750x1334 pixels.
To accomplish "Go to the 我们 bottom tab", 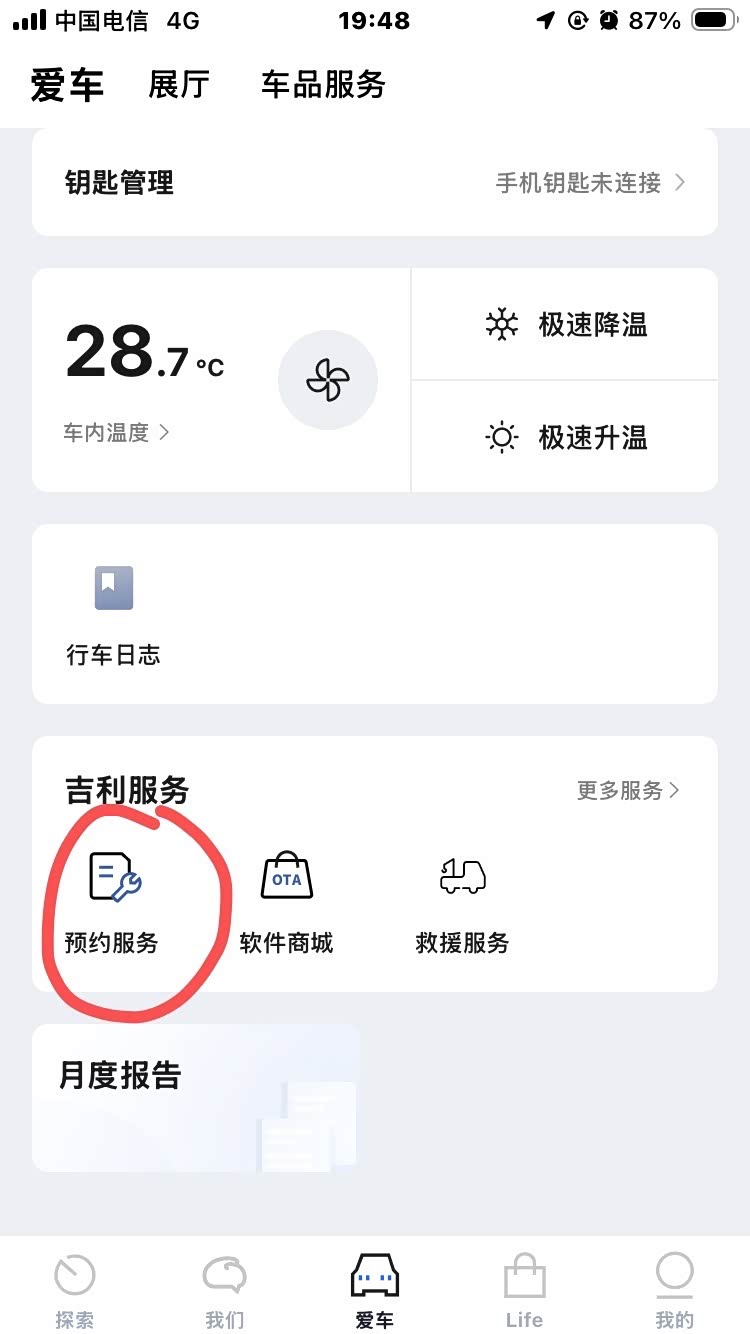I will [225, 1291].
